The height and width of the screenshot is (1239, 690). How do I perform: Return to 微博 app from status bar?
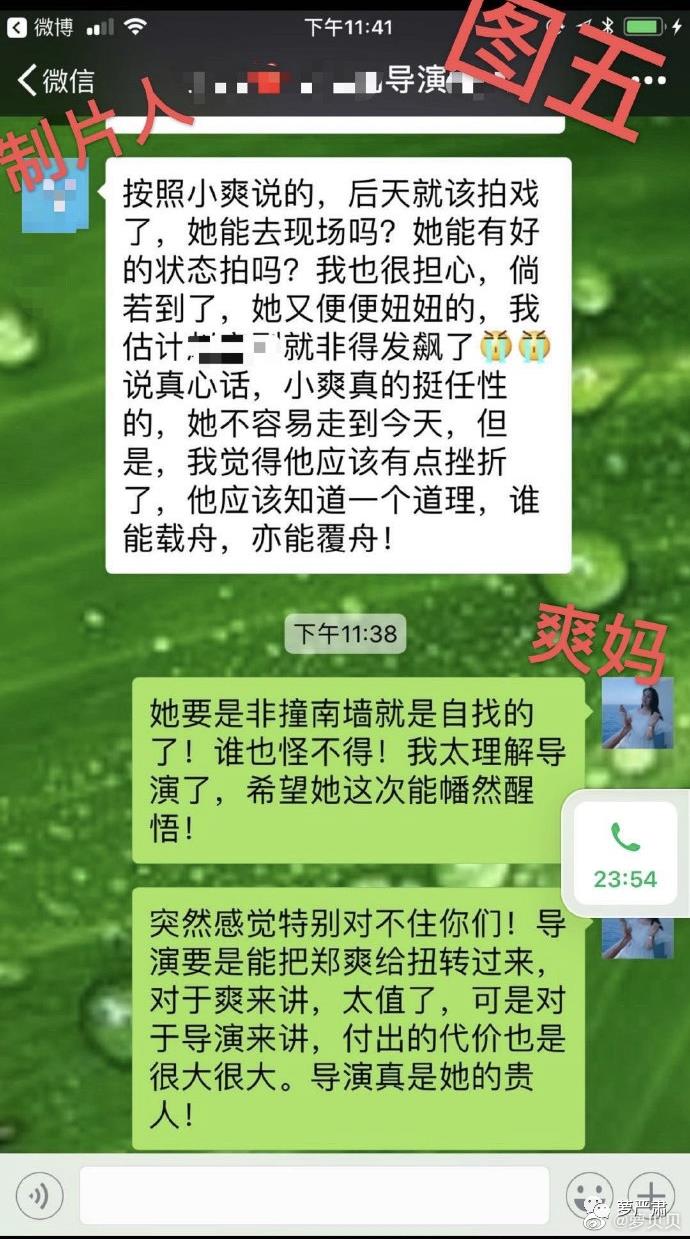click(42, 27)
